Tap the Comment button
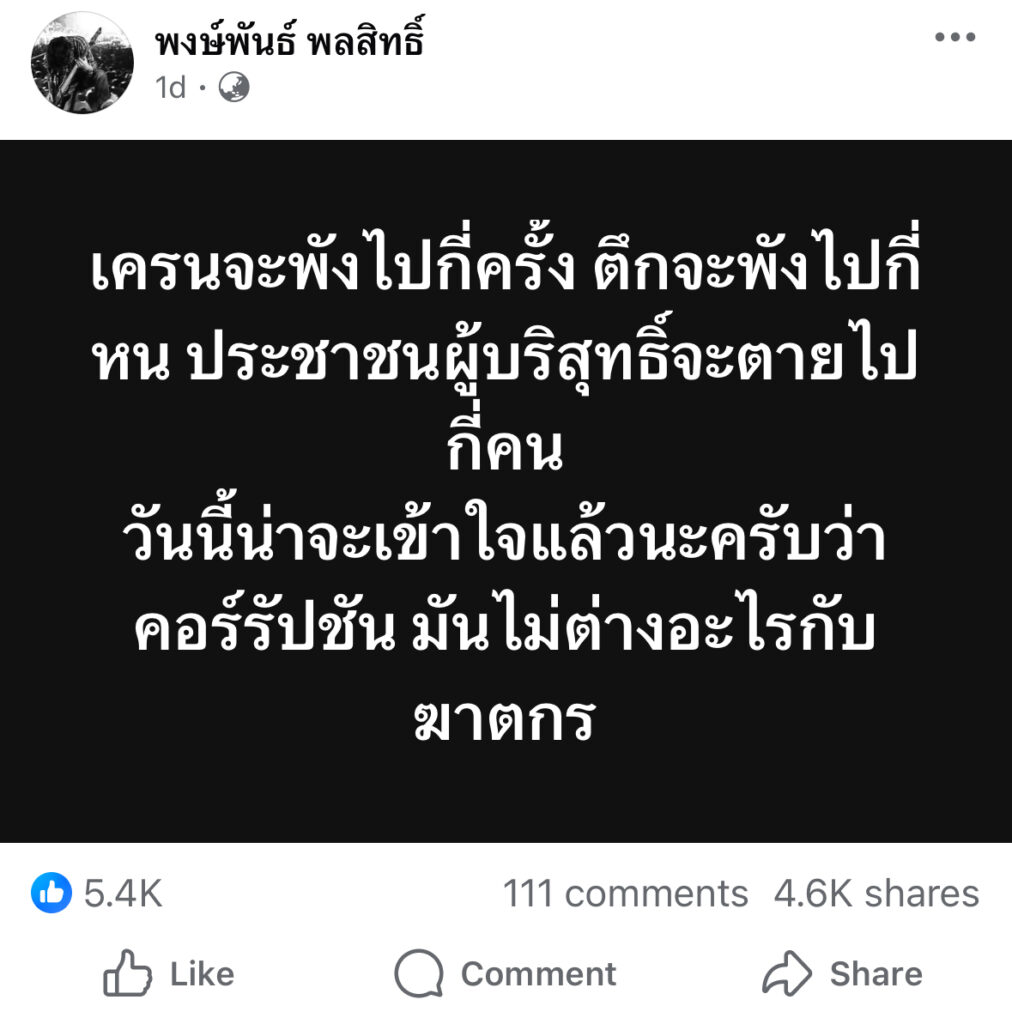The height and width of the screenshot is (1024, 1012). [x=505, y=974]
